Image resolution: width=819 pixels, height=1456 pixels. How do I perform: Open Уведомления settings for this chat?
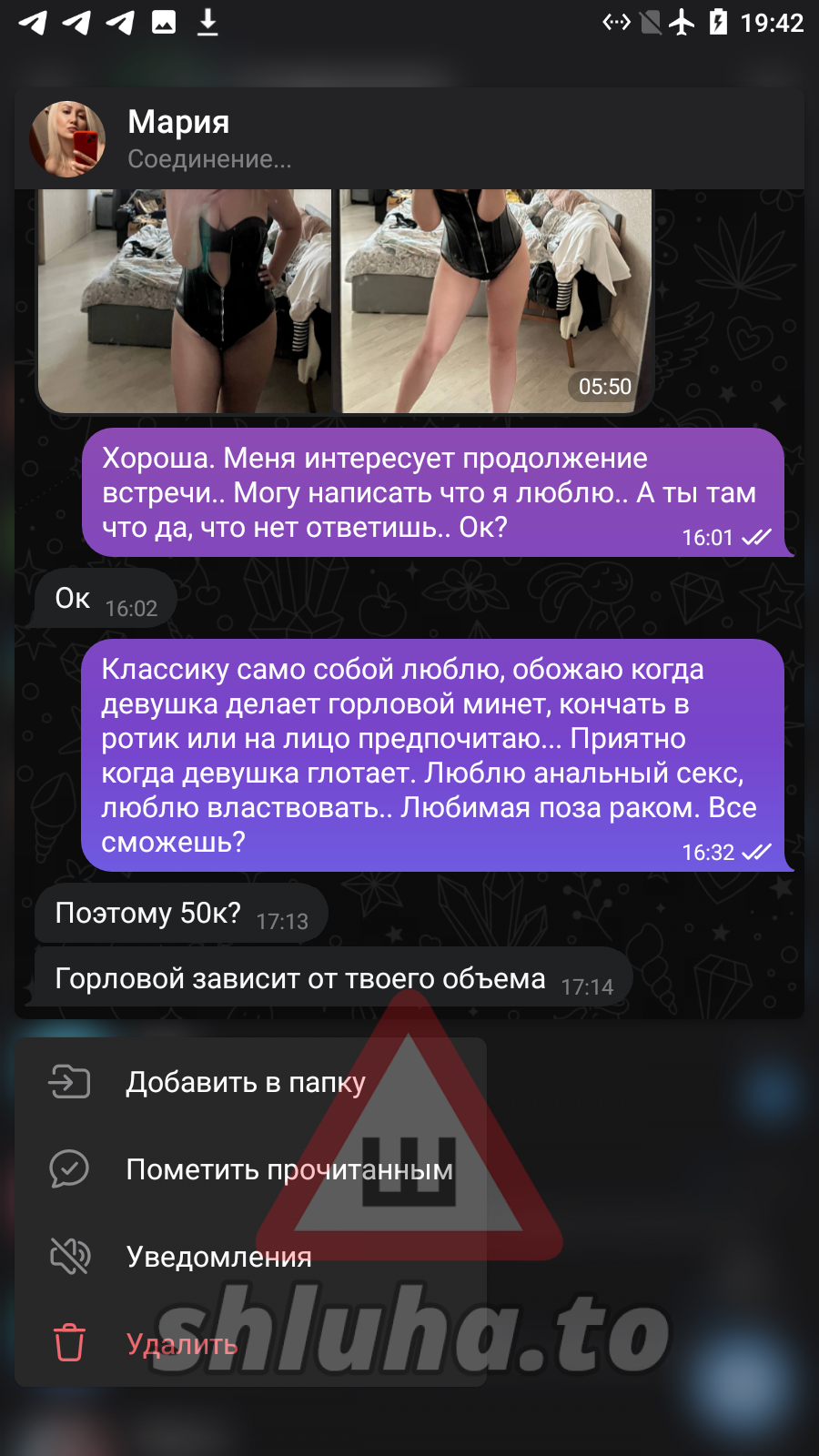pos(218,1257)
